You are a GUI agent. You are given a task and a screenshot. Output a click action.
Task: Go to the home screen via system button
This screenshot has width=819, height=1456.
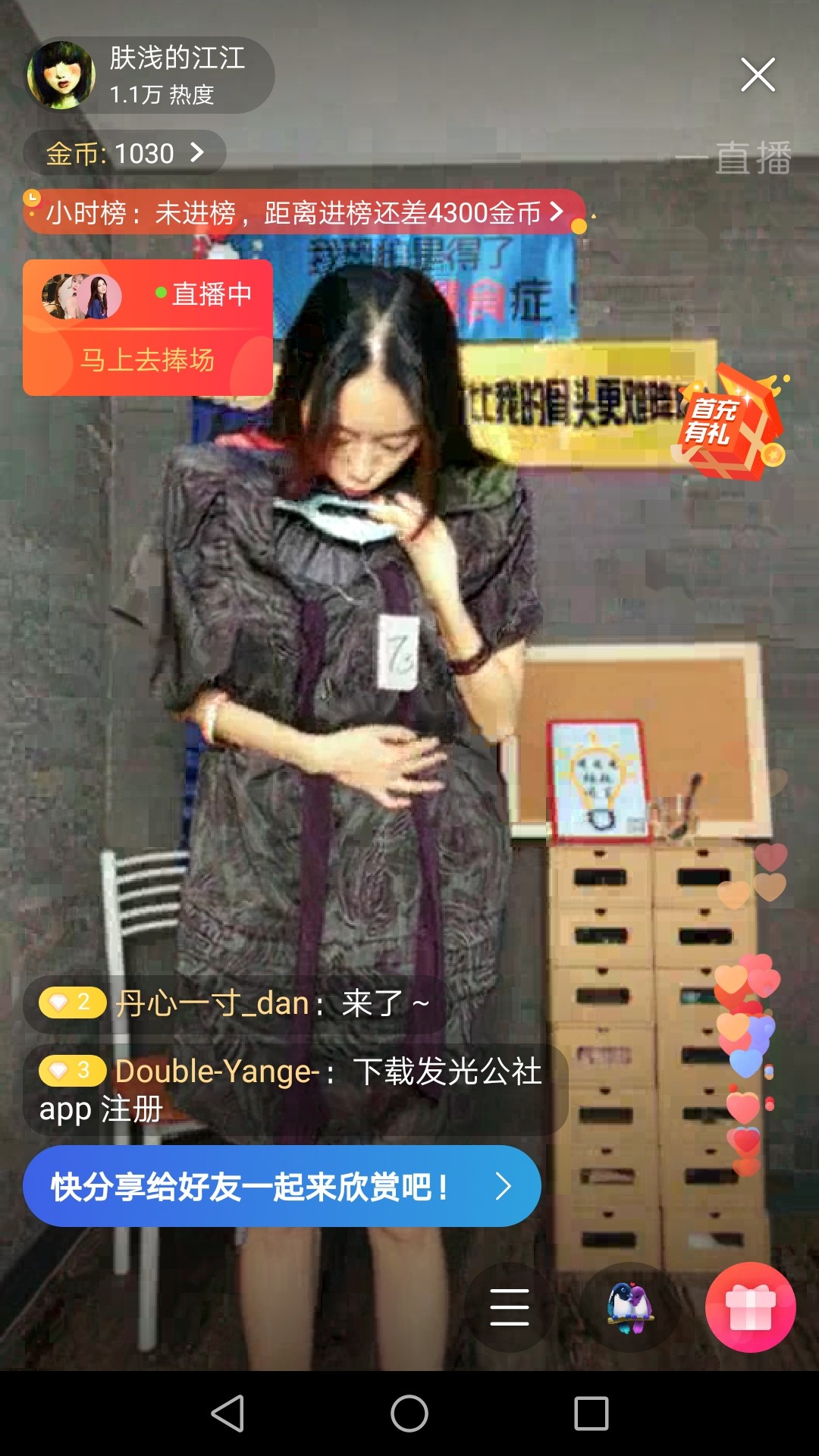coord(409,1414)
